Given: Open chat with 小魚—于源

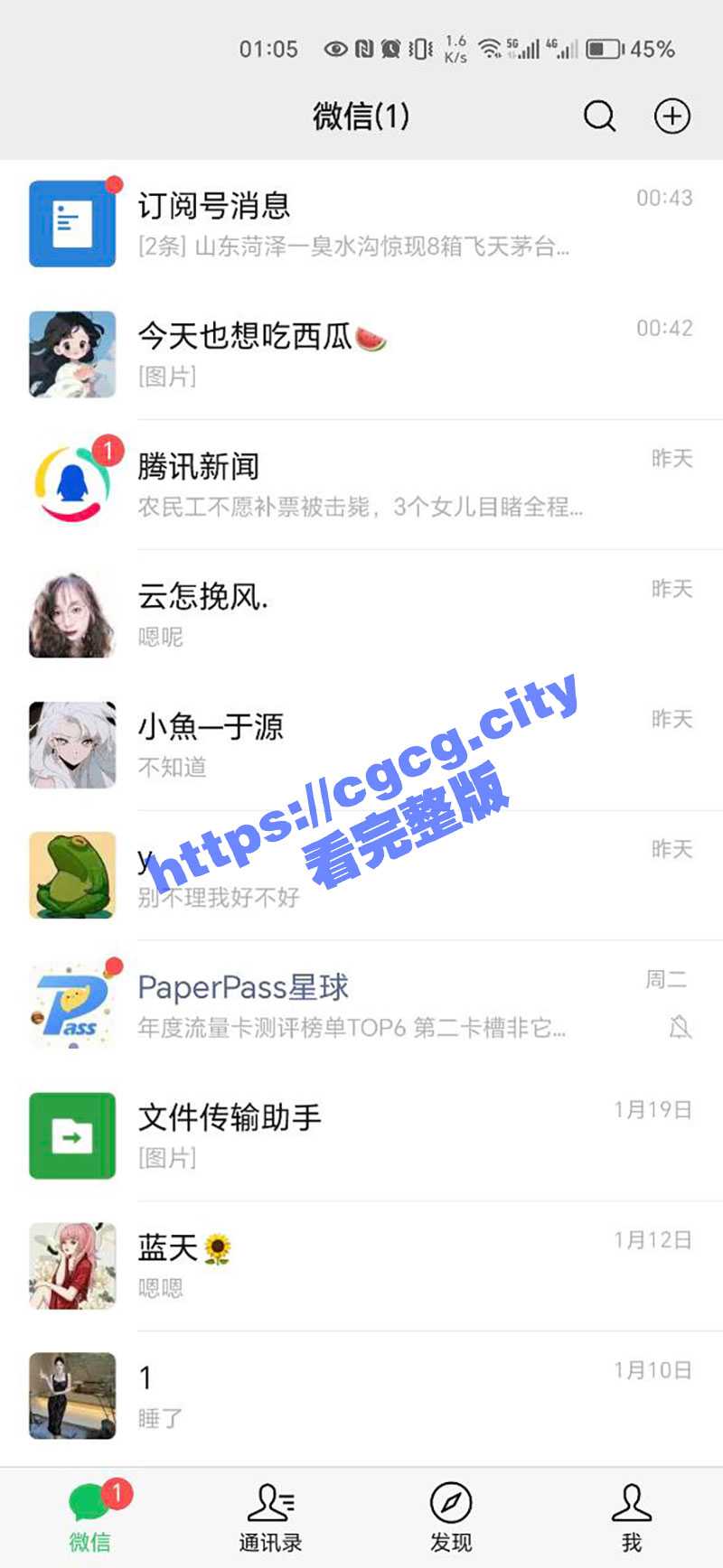Looking at the screenshot, I should coord(361,744).
